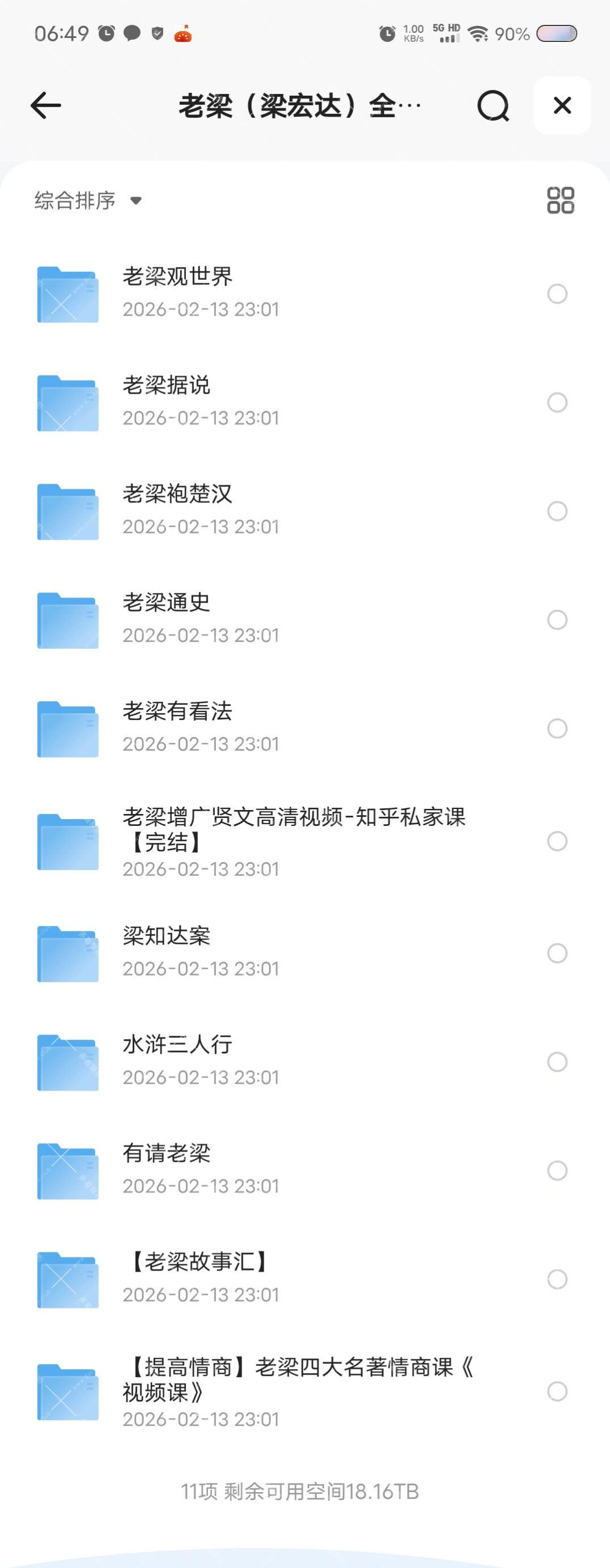Select the 【老梁故事汇】 folder circle

(557, 1279)
